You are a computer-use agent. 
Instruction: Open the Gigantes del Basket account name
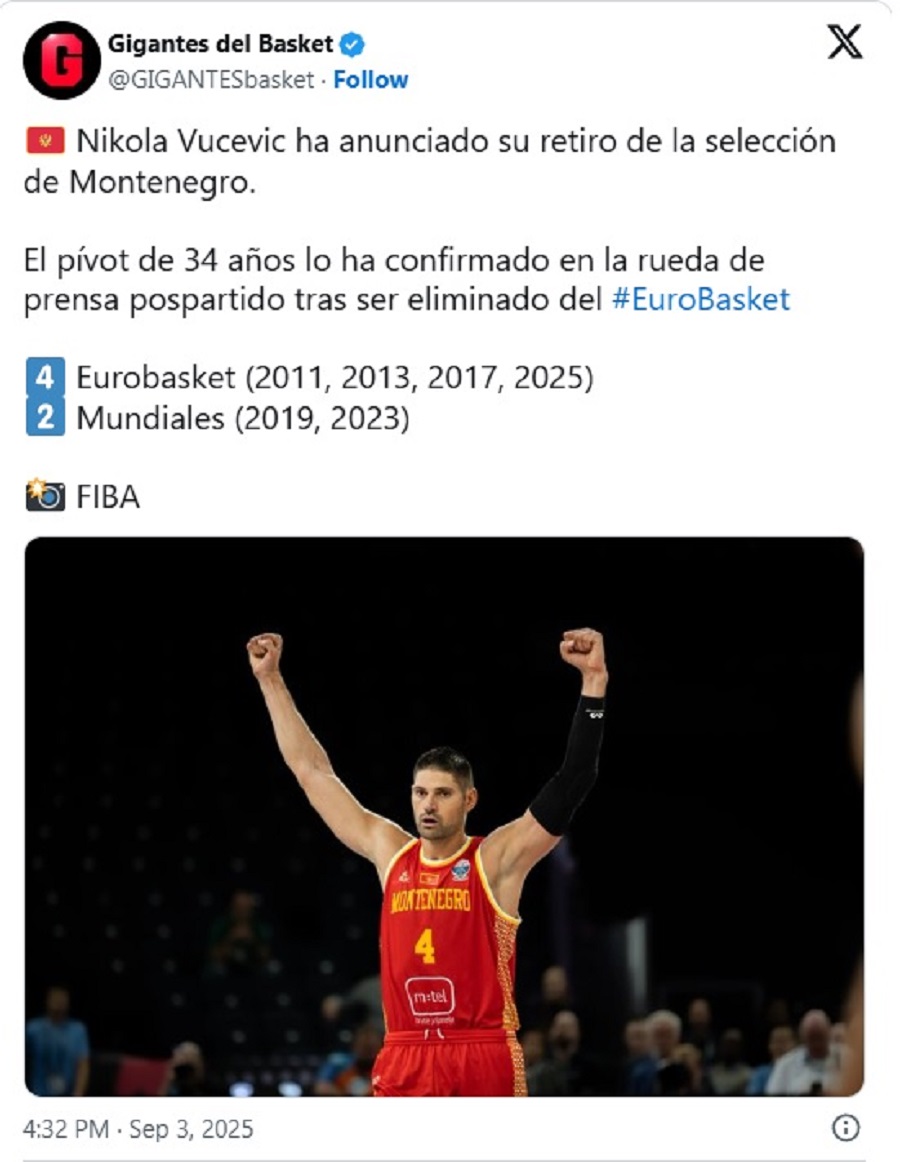point(220,44)
